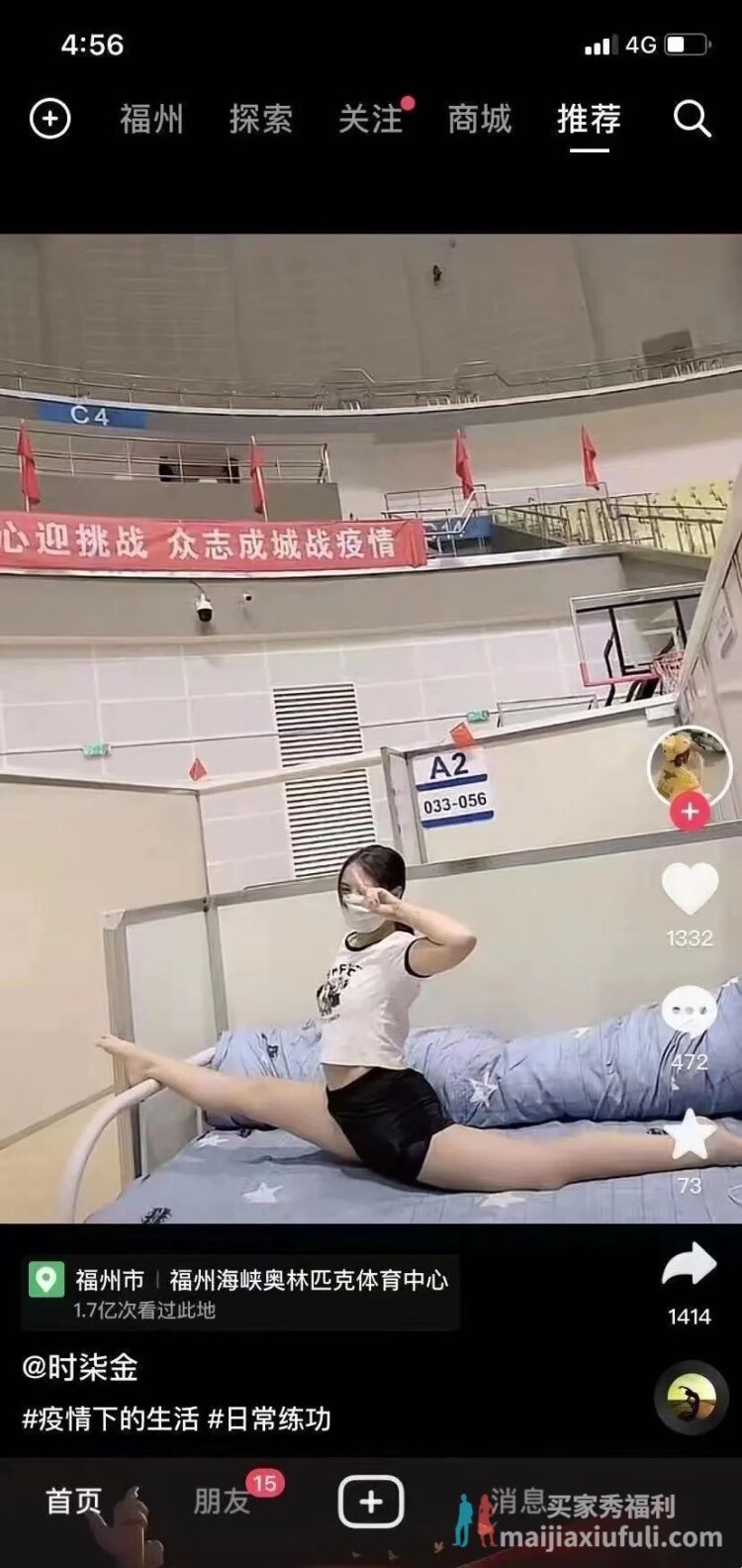
Task: Open the search magnifier icon
Action: click(x=692, y=119)
